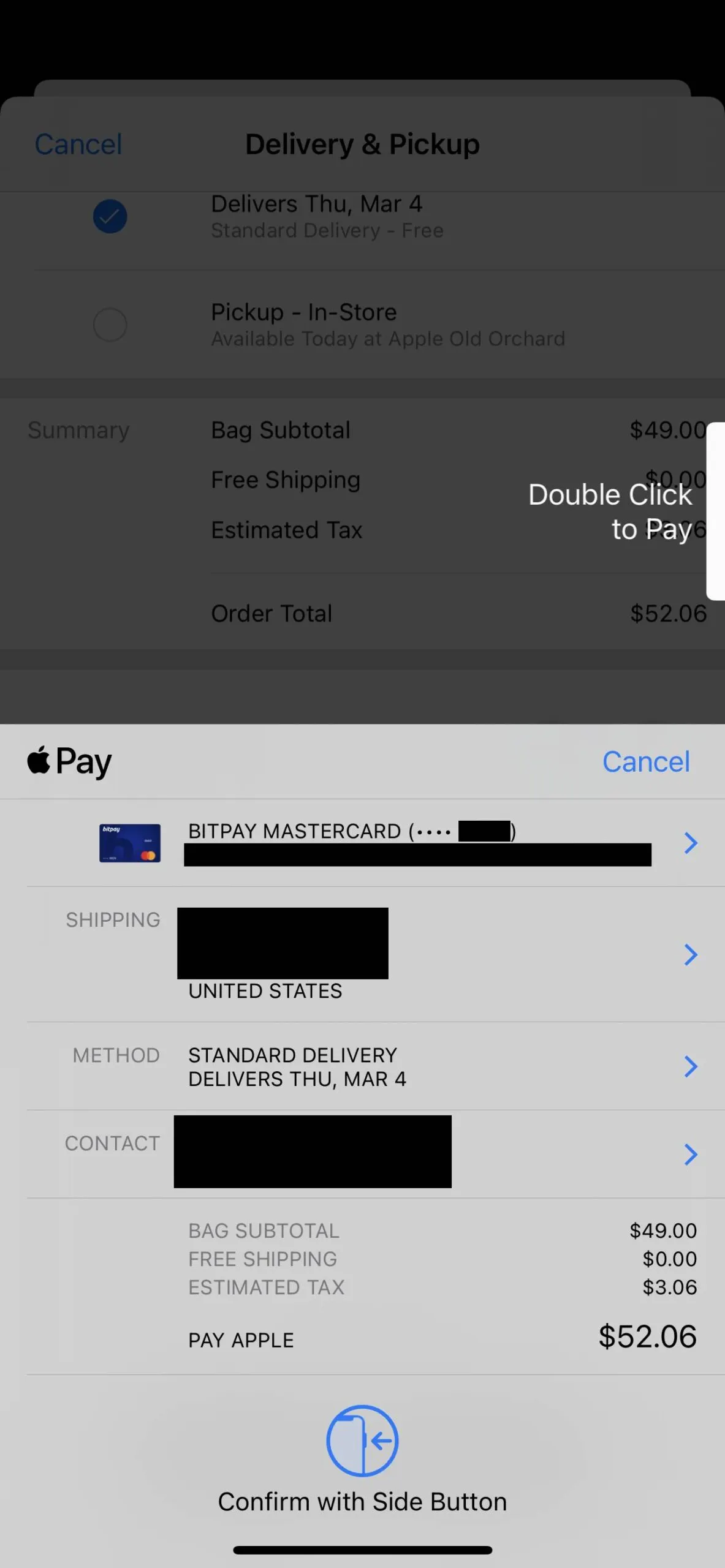Tap the side button Double Click to Pay indicator
Screen dimensions: 725x1568
coord(716,511)
